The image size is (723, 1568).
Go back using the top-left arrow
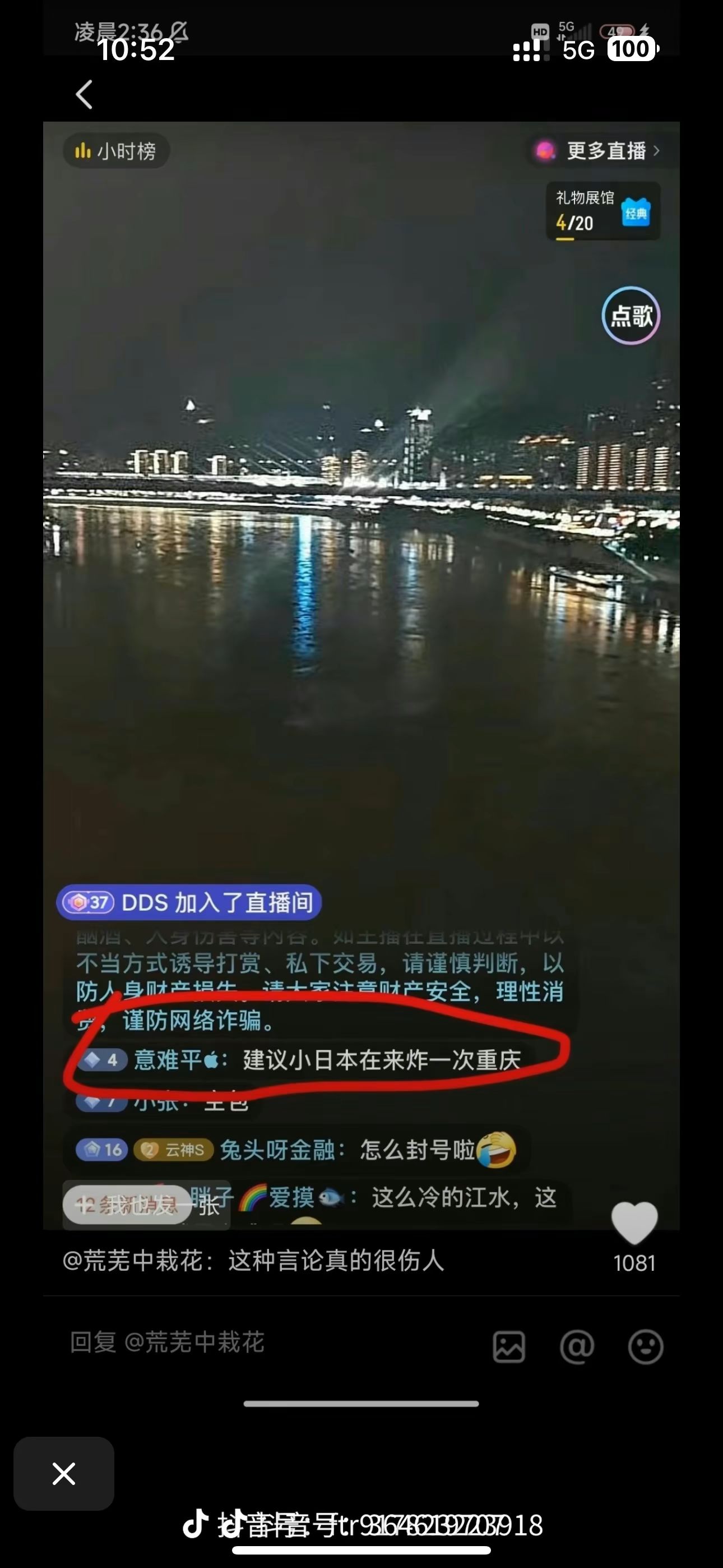point(84,95)
